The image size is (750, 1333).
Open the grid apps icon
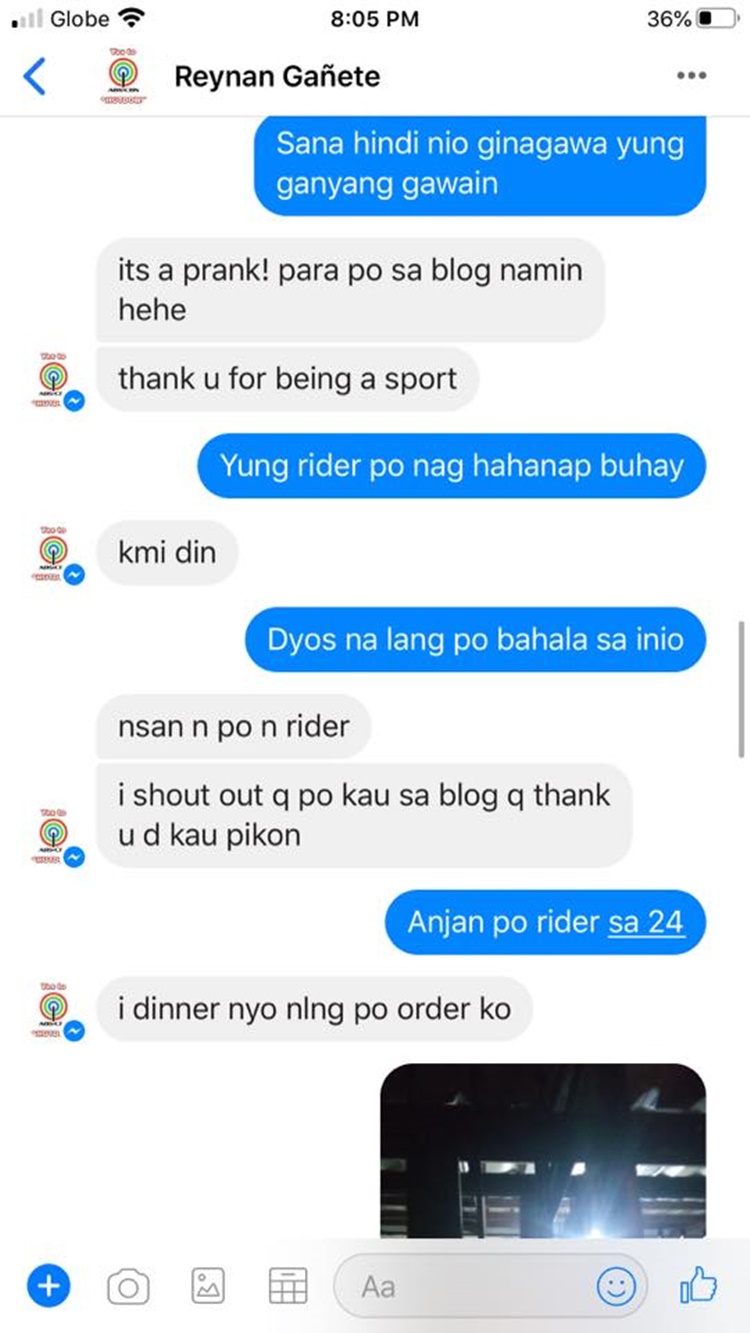[288, 1286]
